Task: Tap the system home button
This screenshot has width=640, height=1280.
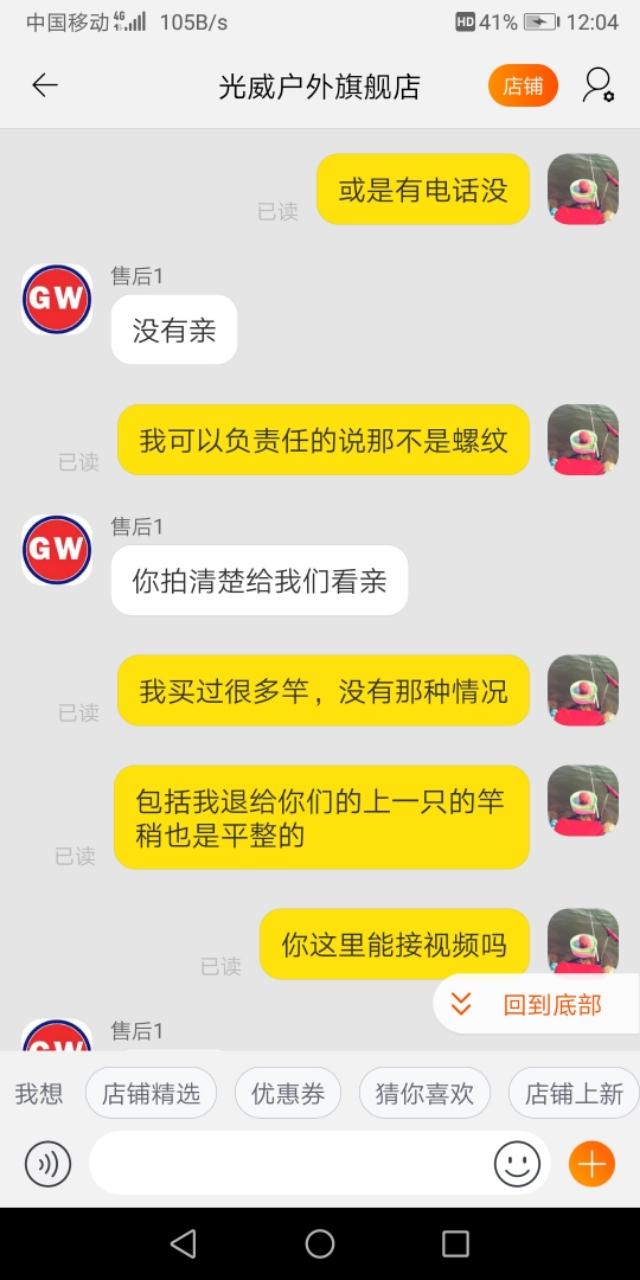Action: (320, 1243)
